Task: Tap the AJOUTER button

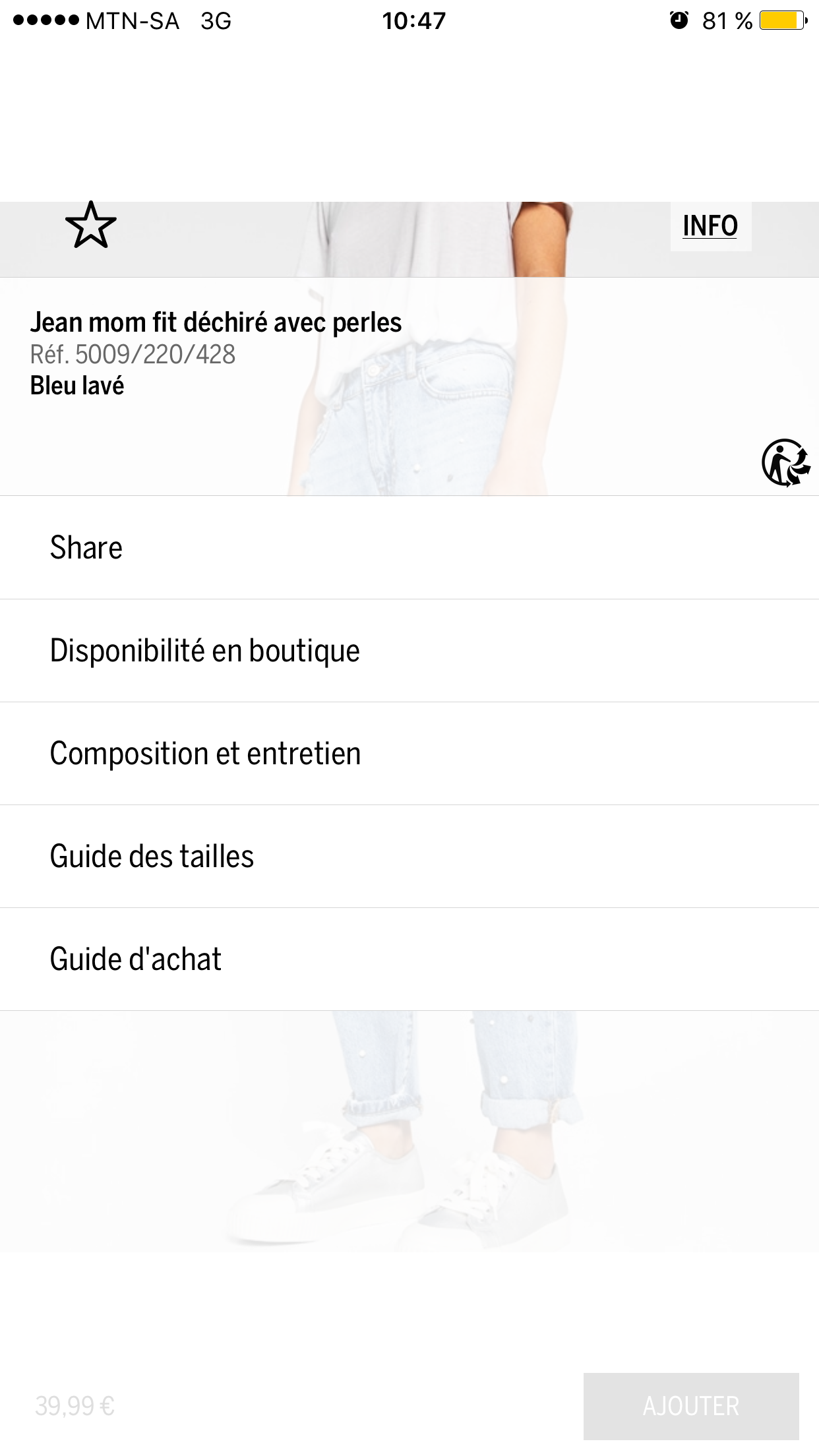Action: click(x=690, y=1406)
